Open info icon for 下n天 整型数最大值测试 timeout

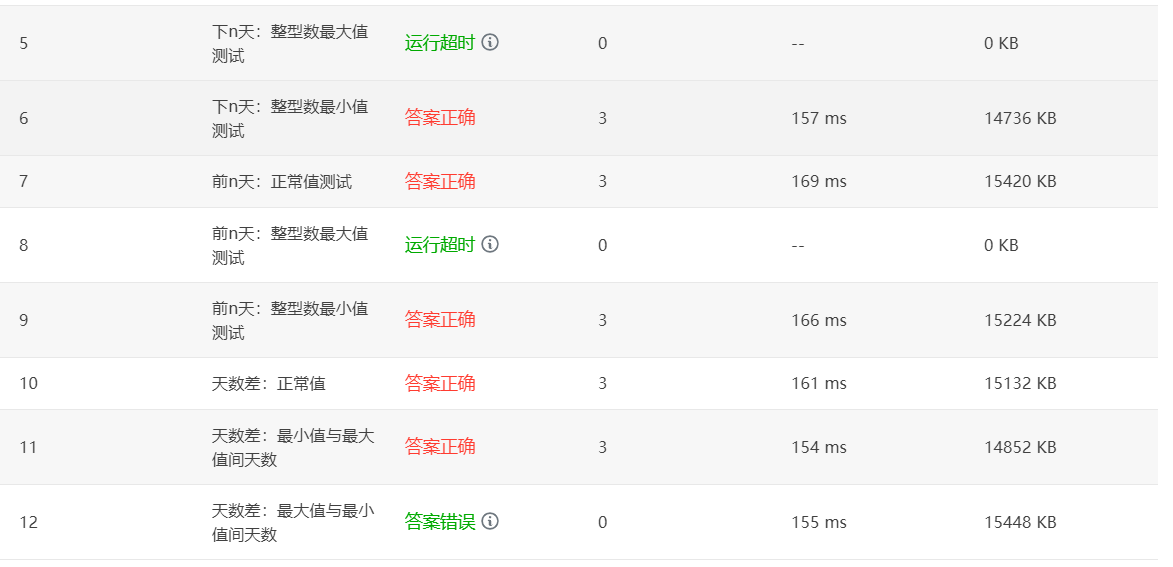[490, 43]
